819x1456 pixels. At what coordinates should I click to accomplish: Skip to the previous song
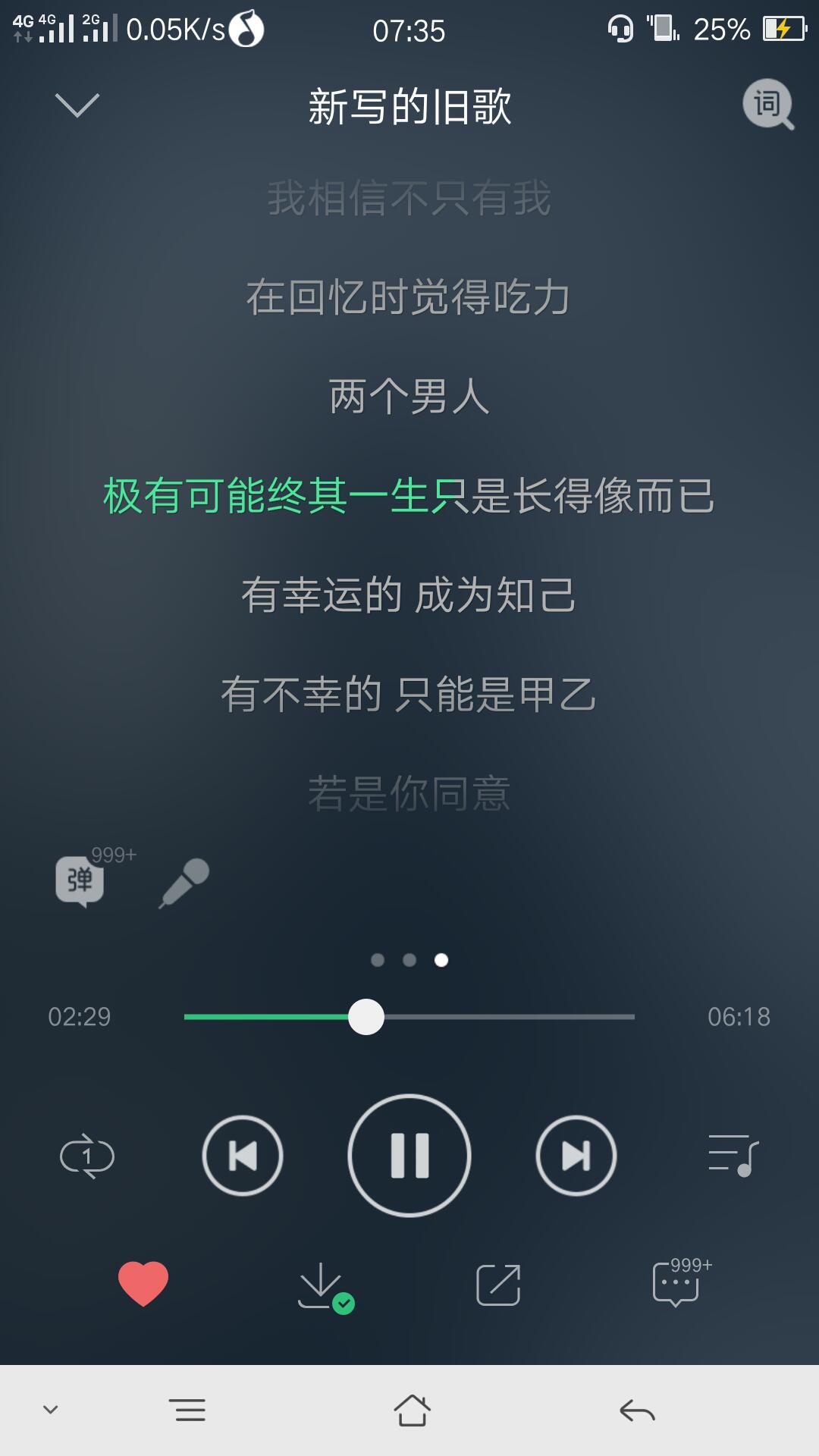(243, 1156)
